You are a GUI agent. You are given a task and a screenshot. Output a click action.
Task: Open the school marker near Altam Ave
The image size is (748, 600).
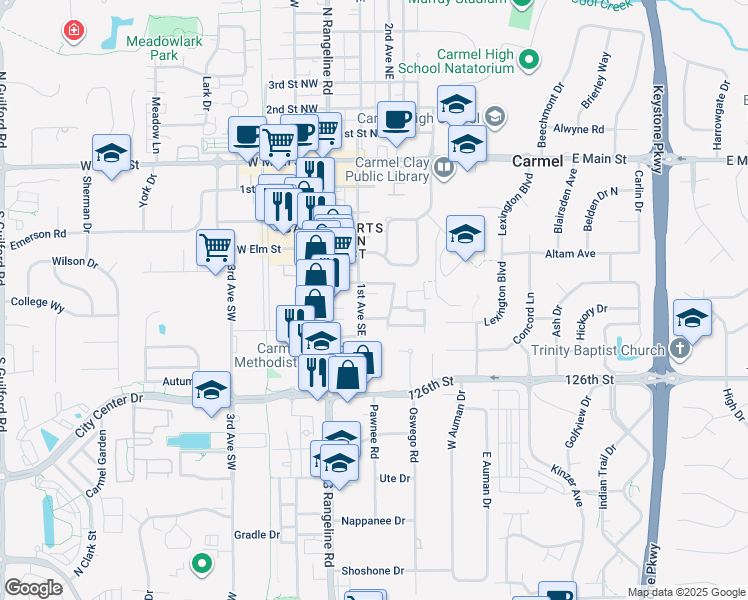[x=465, y=235]
